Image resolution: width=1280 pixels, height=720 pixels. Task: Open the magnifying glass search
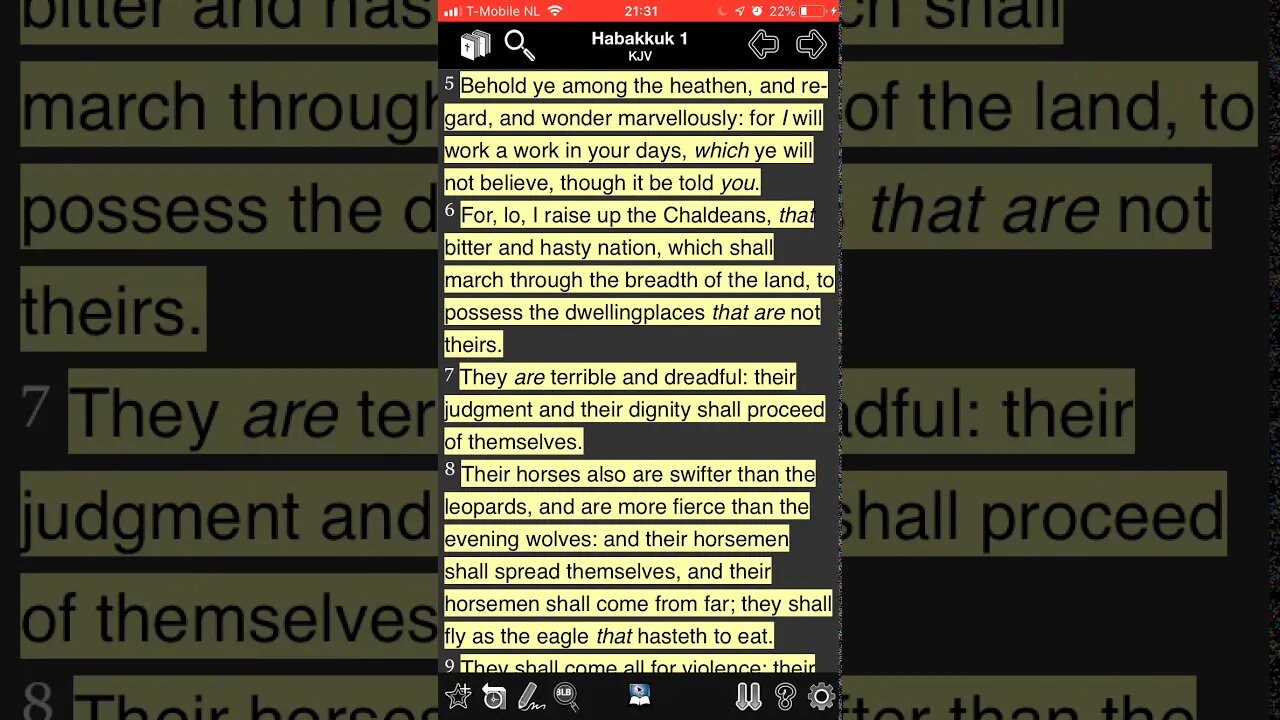point(519,45)
